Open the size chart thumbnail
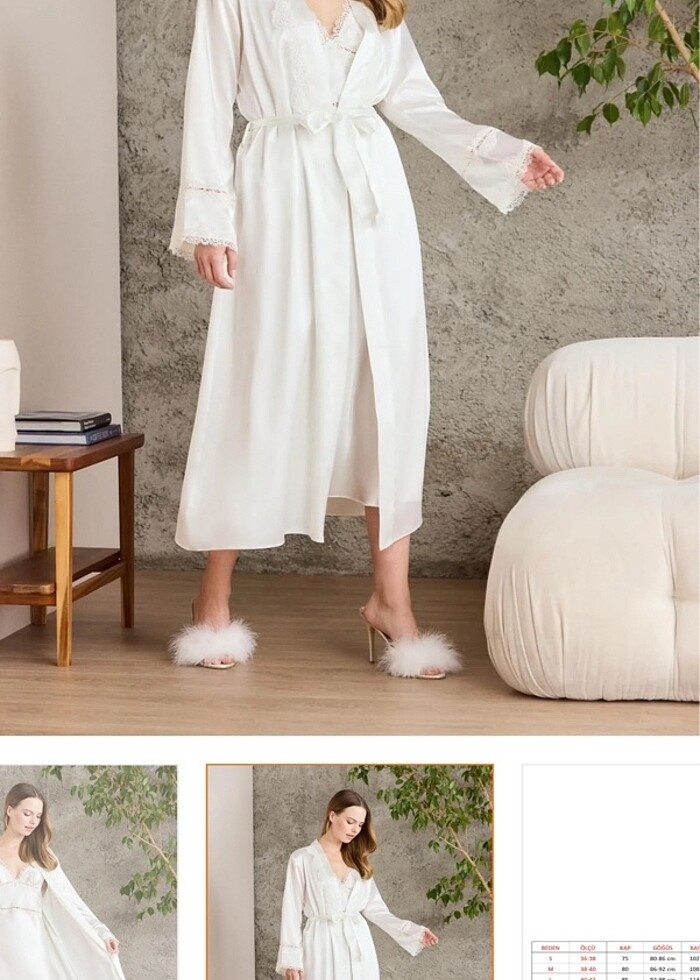 pos(612,872)
